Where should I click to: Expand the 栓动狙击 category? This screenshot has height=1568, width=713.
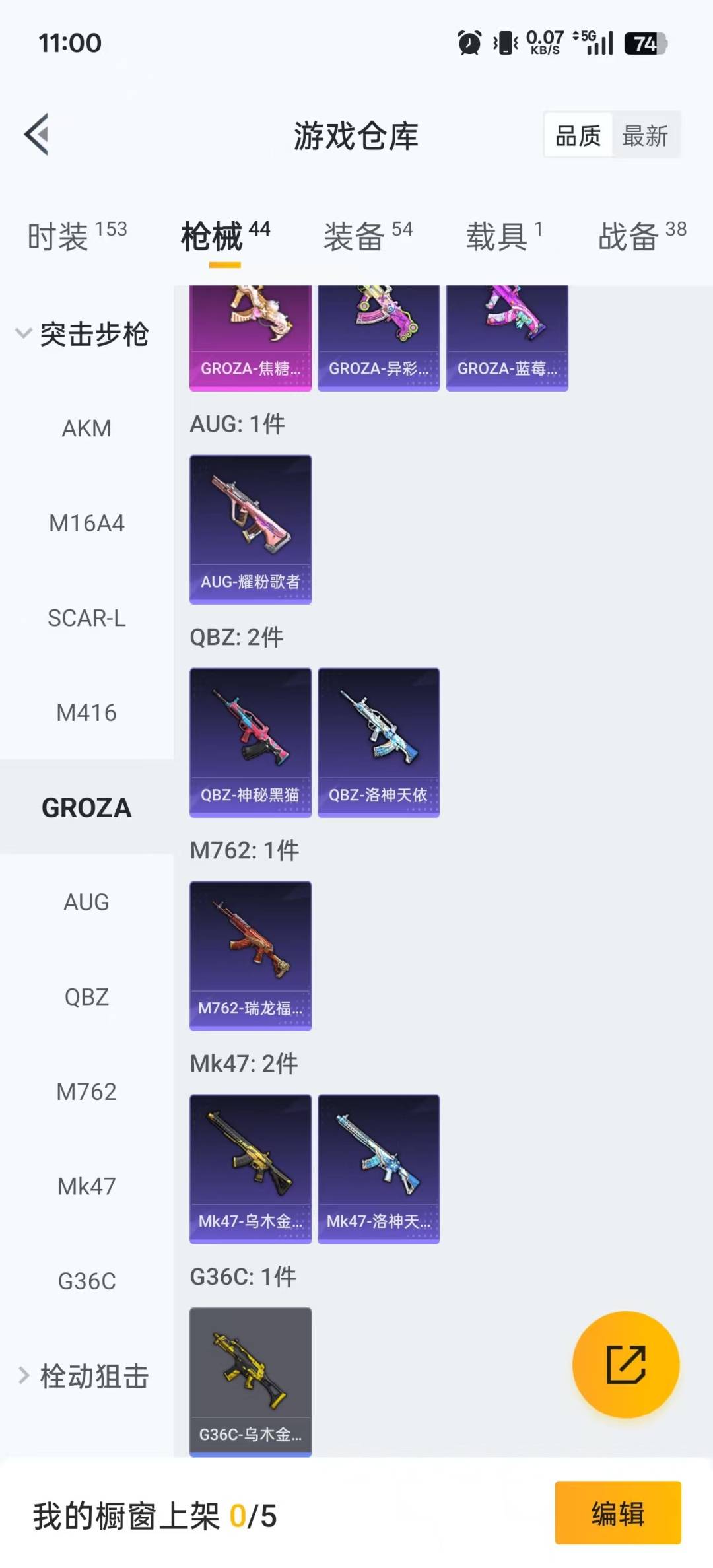coord(83,1376)
